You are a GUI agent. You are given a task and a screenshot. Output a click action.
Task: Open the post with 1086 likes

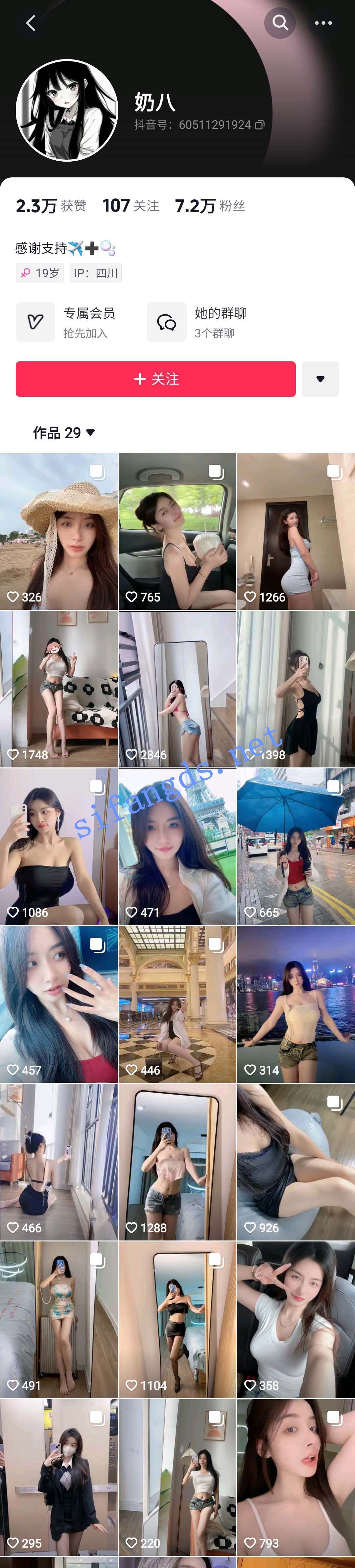coord(59,846)
